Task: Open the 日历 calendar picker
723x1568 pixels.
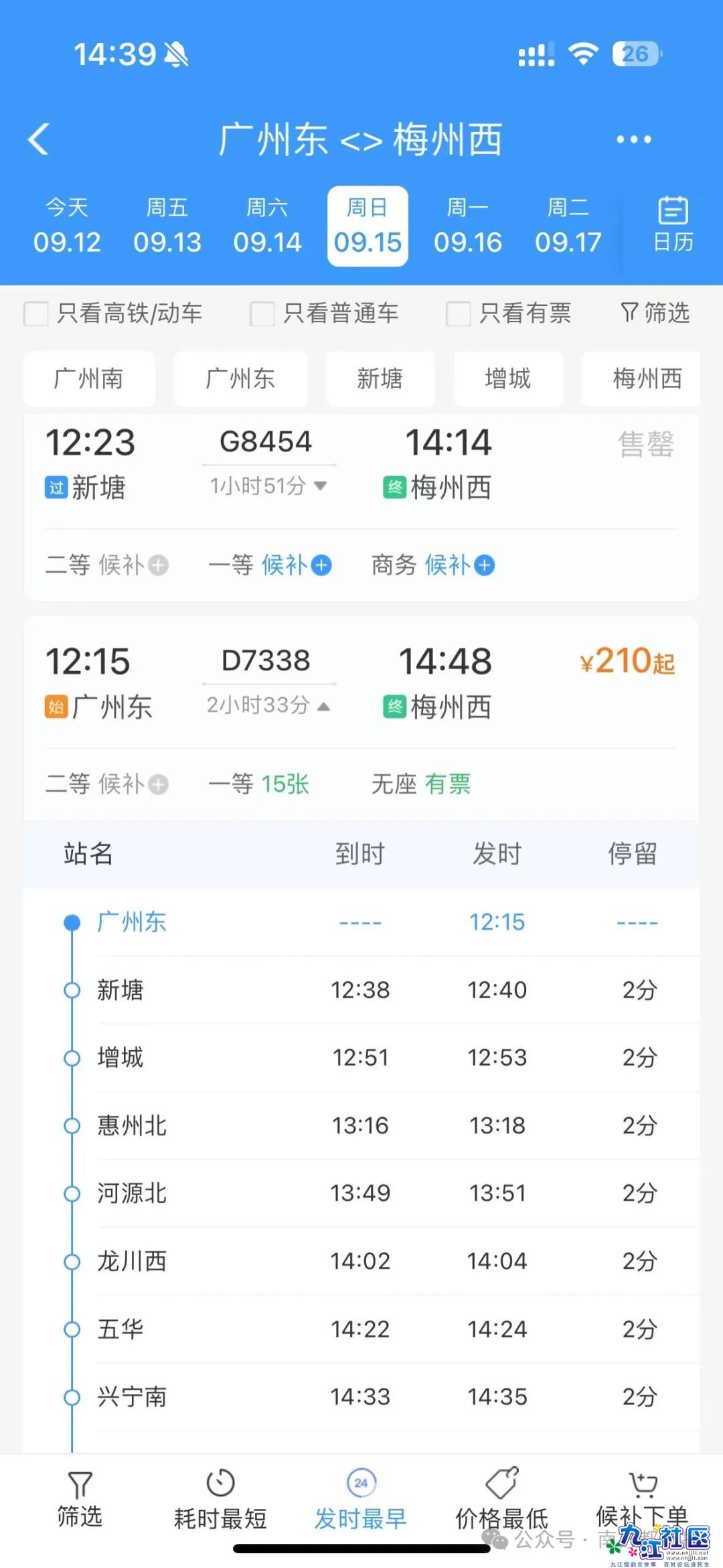Action: (673, 225)
